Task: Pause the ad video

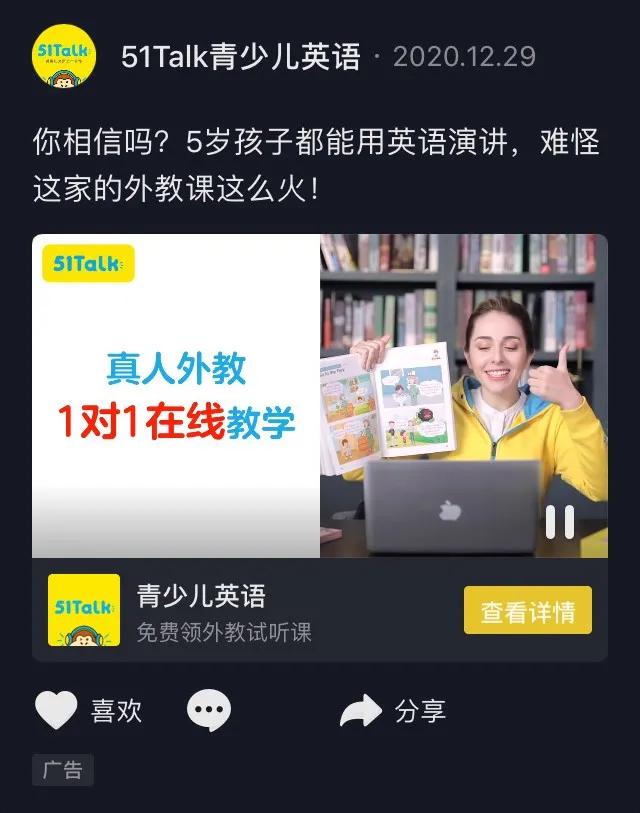Action: [559, 521]
